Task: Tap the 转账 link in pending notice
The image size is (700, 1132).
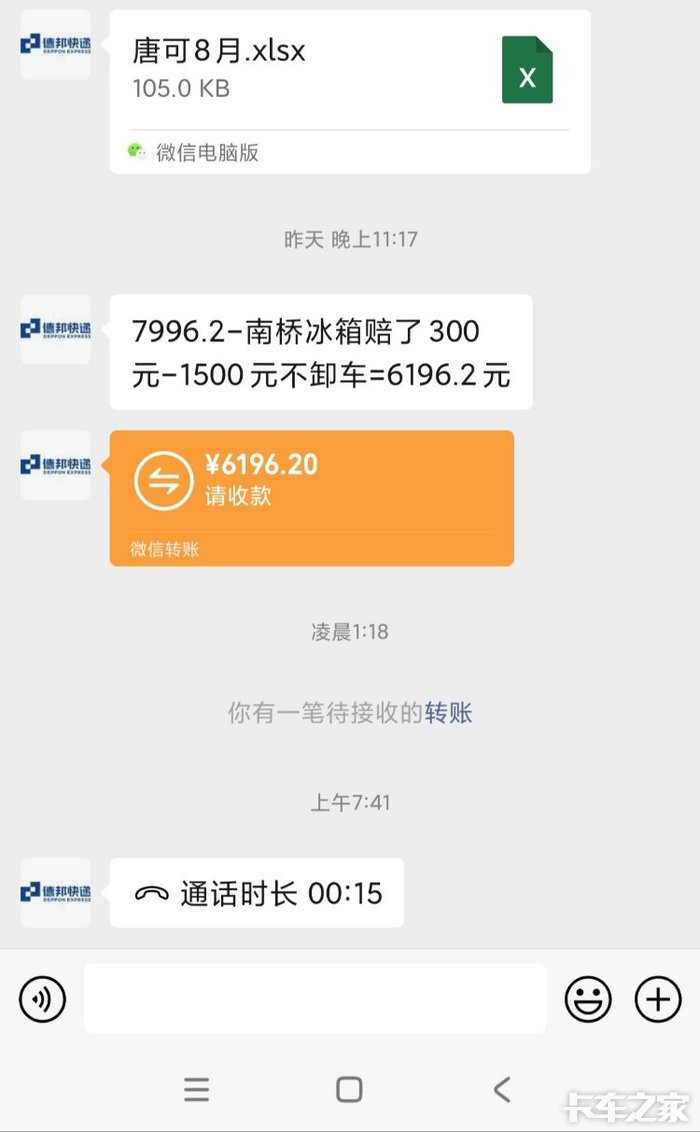Action: pos(448,713)
